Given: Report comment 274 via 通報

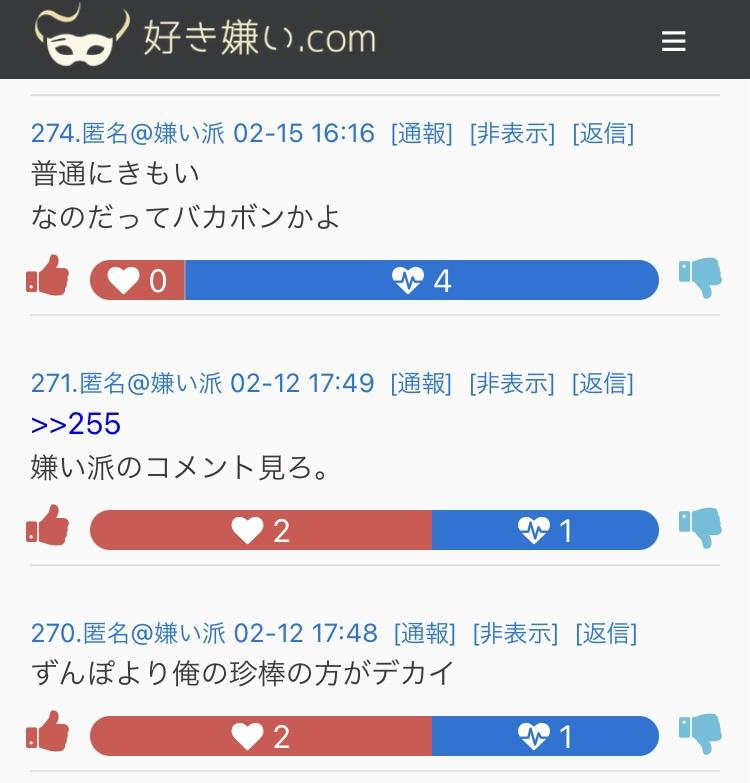Looking at the screenshot, I should 421,133.
